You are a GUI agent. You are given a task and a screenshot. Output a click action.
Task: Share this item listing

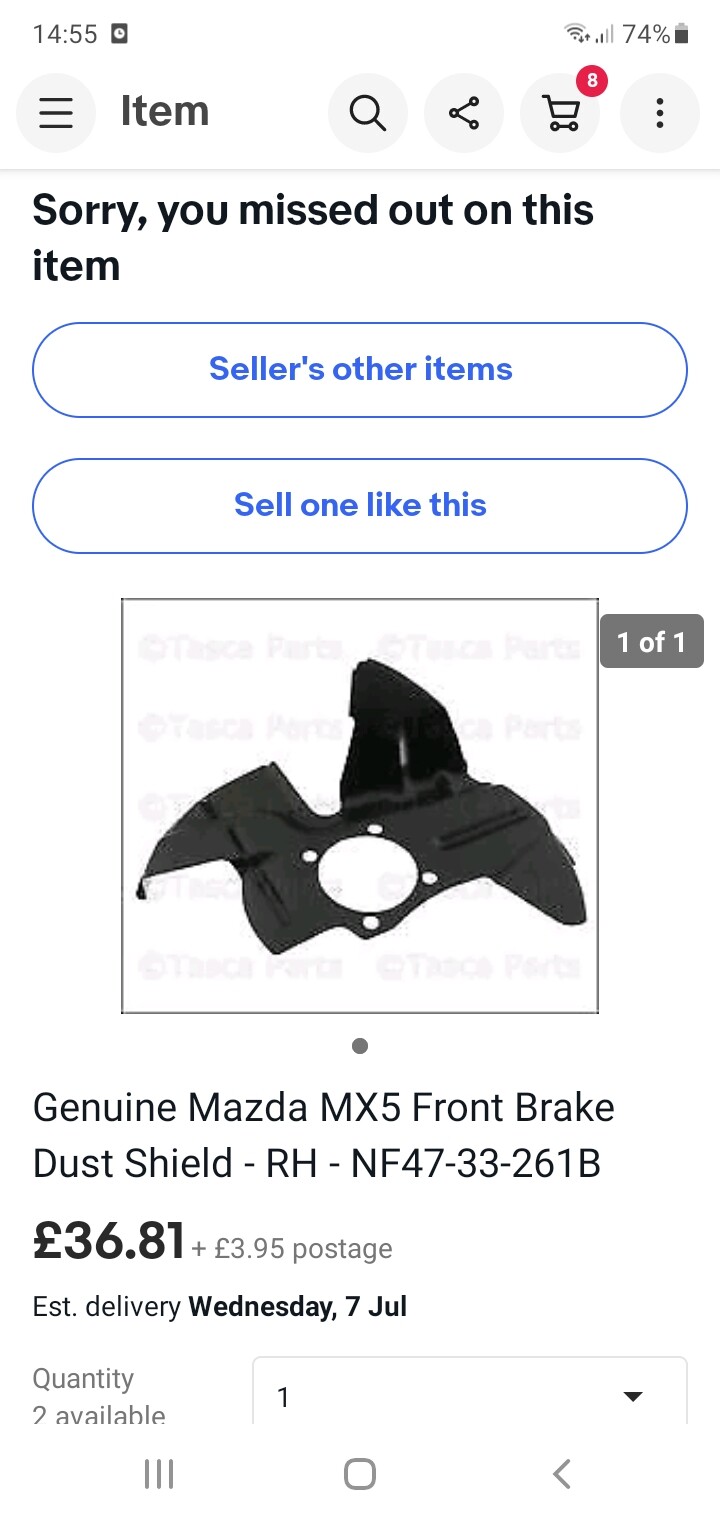tap(464, 113)
